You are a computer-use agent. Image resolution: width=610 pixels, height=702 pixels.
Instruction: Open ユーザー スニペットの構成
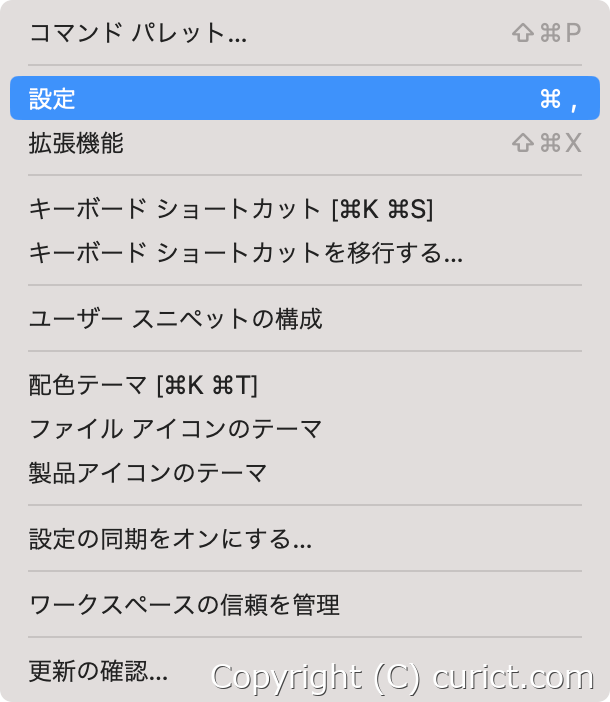pos(175,319)
